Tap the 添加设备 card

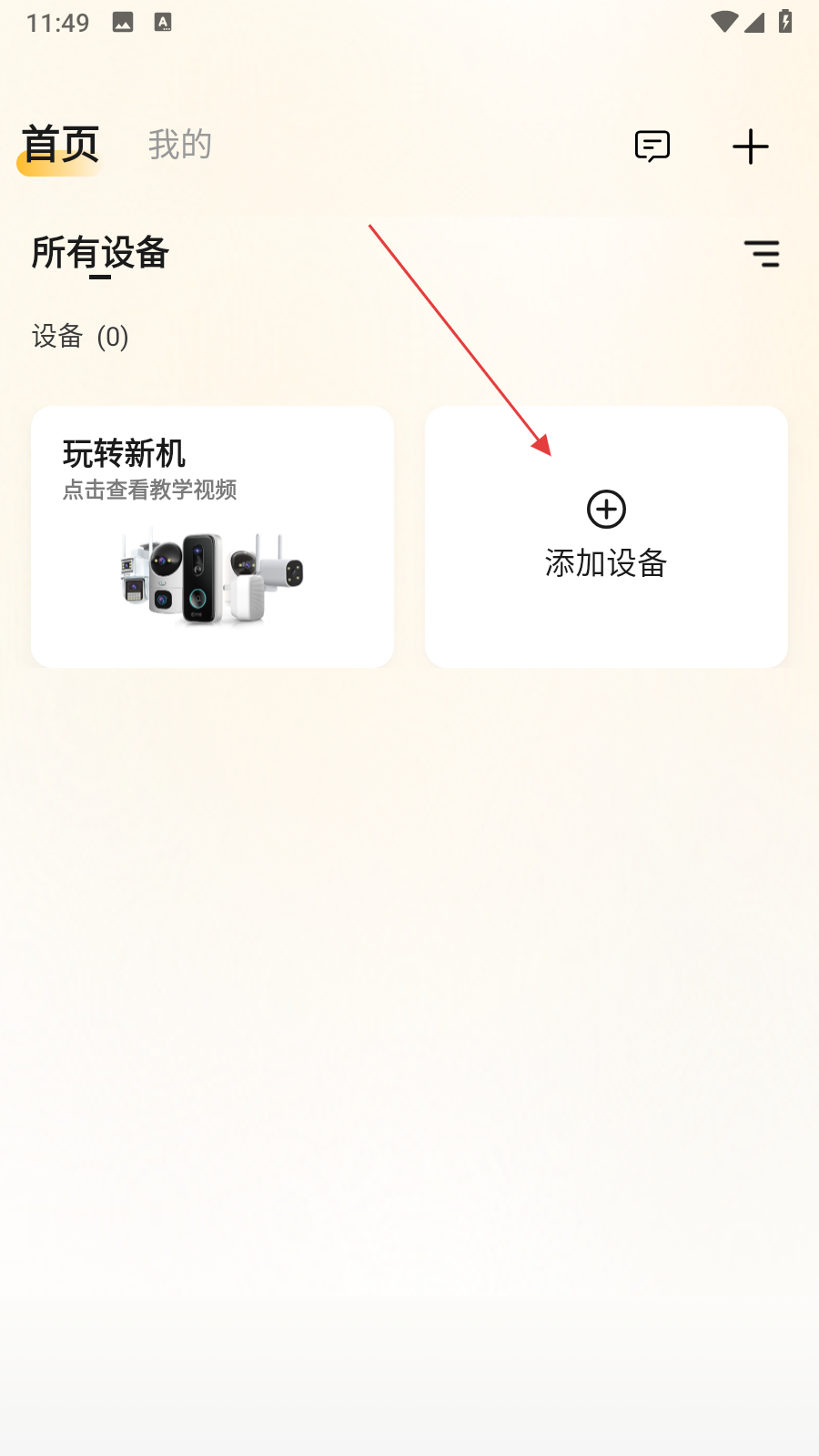[x=606, y=537]
